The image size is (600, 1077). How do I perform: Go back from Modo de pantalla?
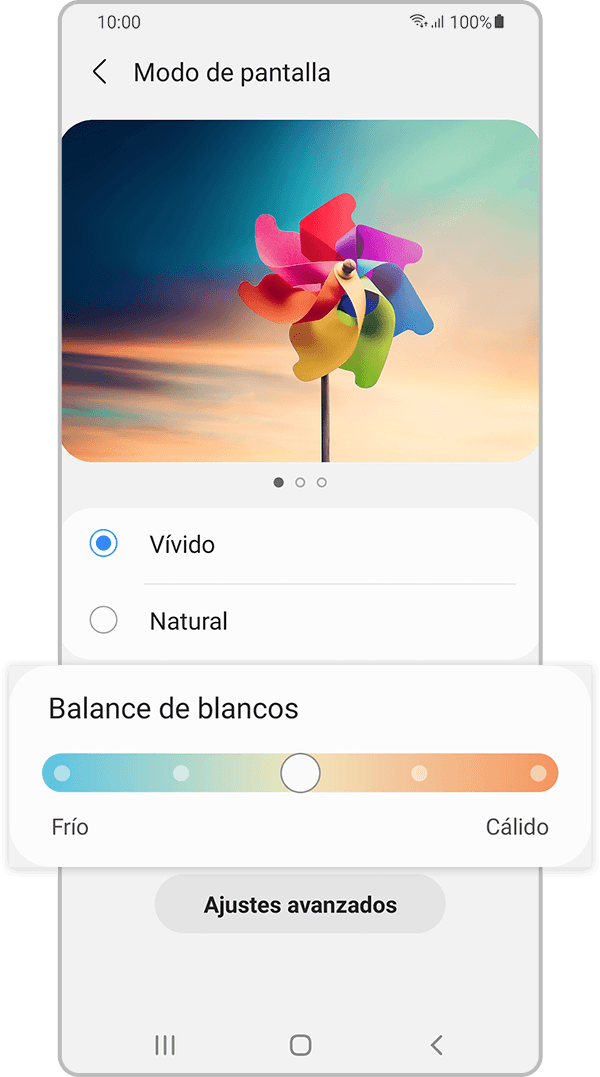pos(99,72)
